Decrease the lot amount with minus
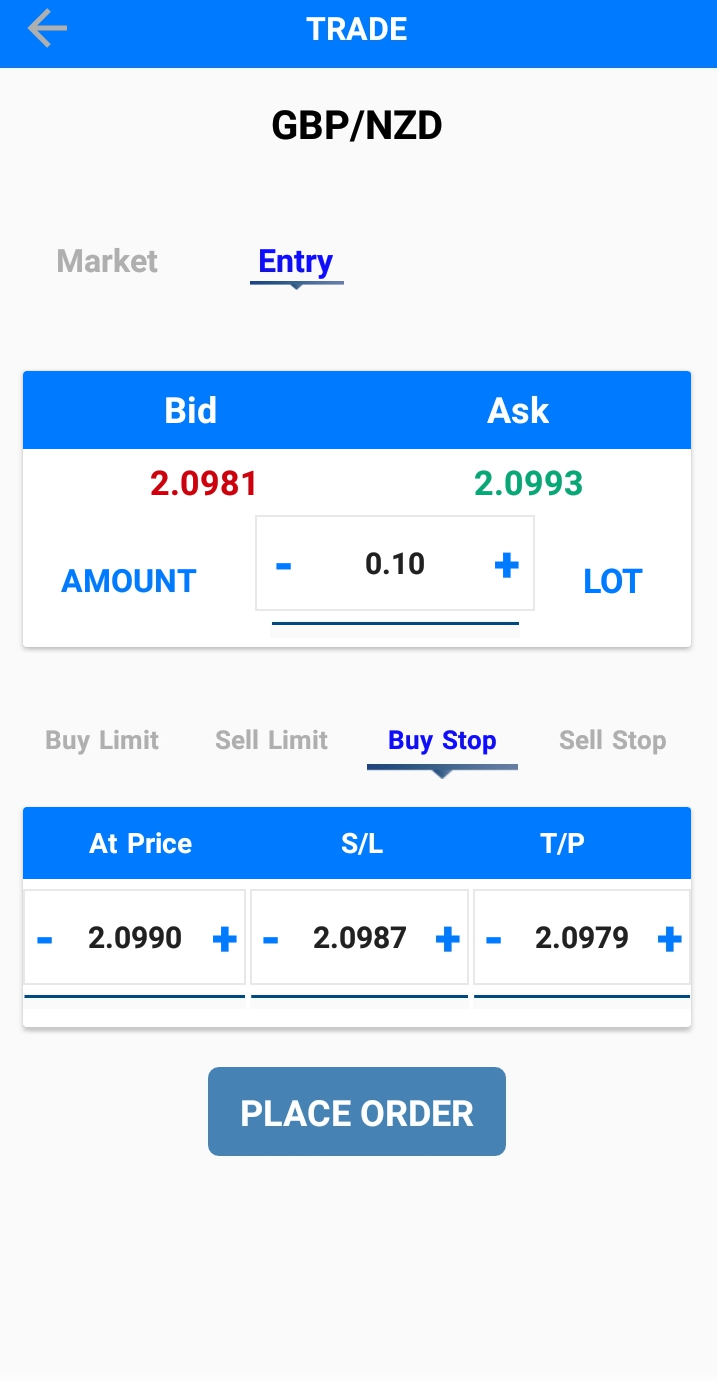 coord(283,565)
